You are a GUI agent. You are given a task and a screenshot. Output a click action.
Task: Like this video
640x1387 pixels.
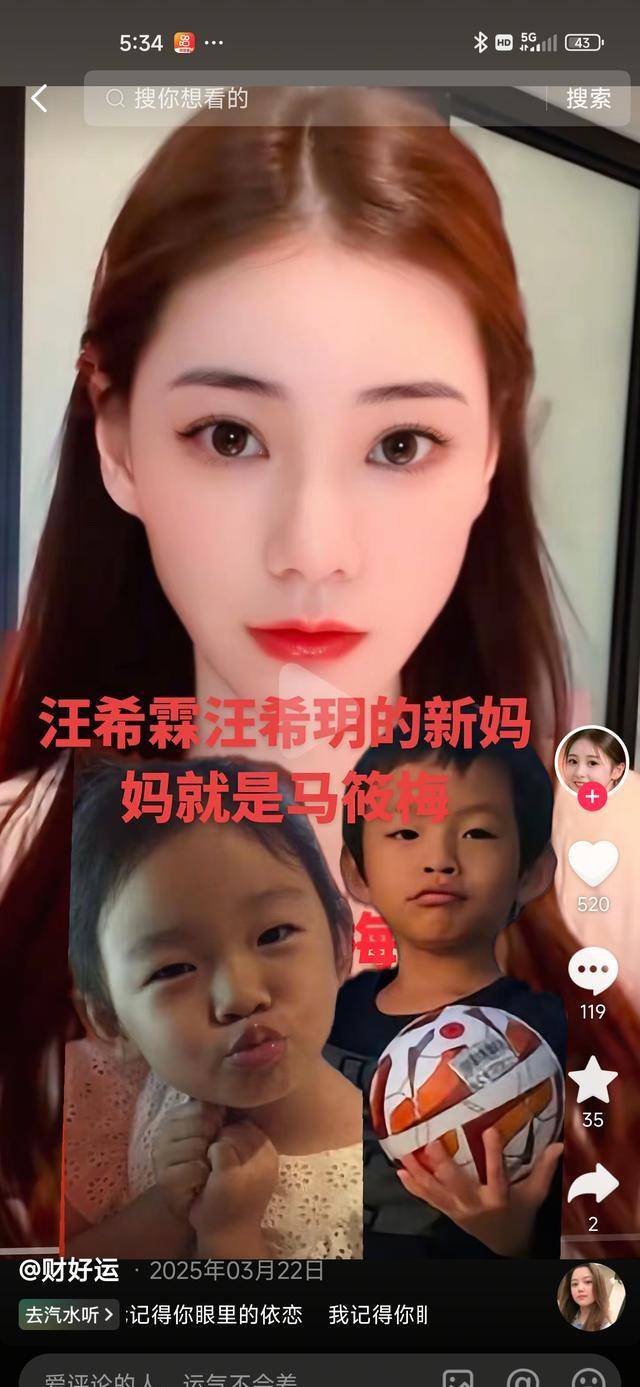(x=593, y=864)
